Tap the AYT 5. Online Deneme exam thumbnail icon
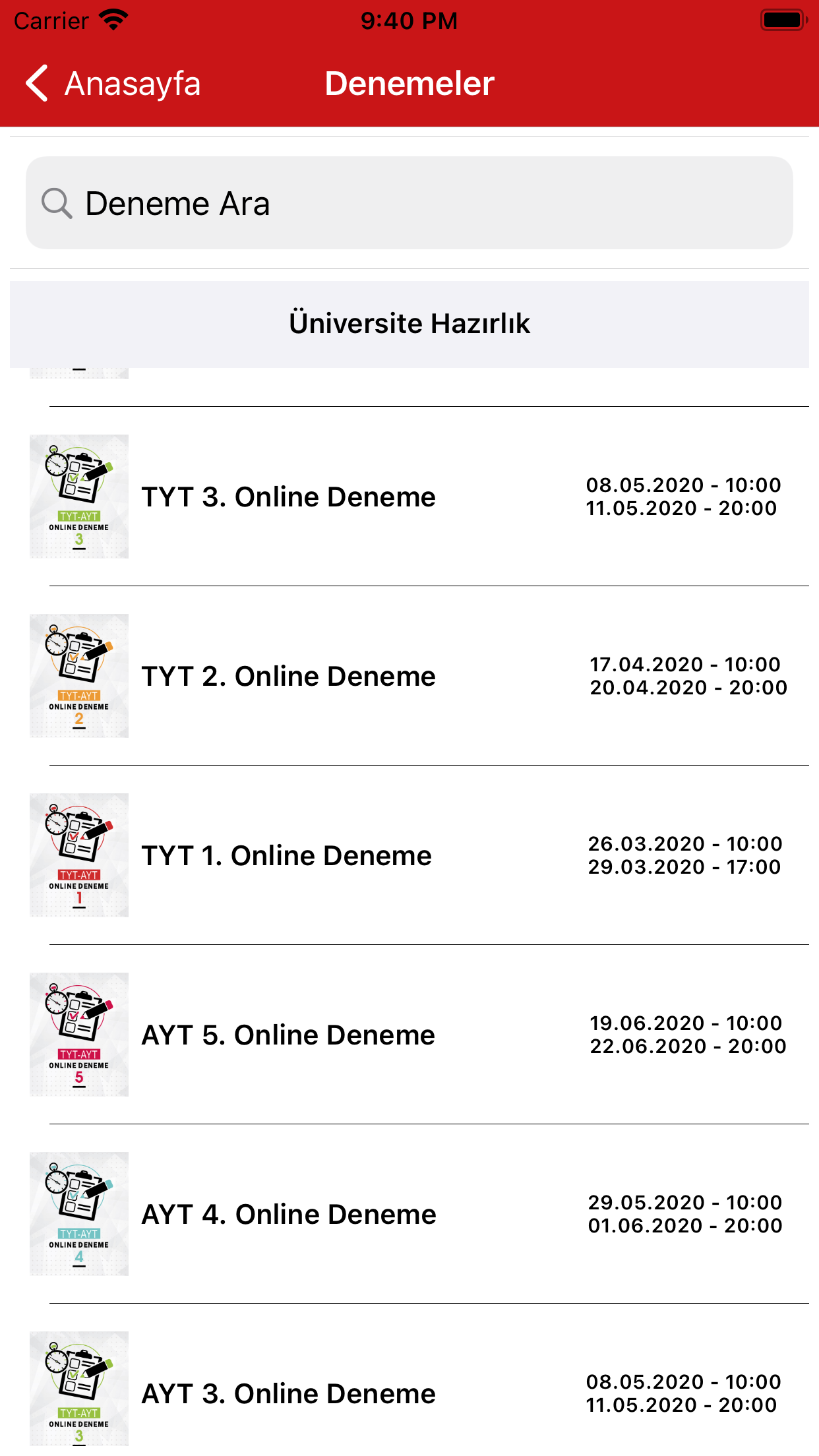 78,1033
